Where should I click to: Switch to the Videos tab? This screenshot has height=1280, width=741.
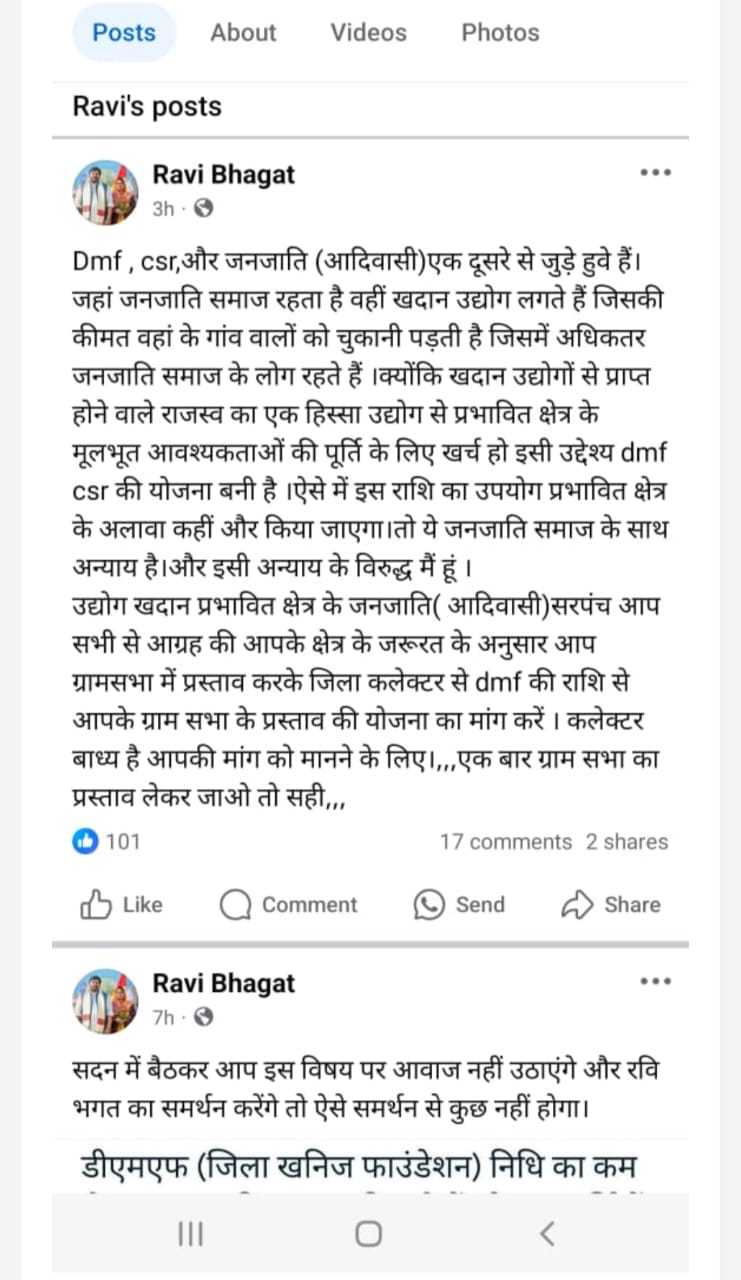point(368,32)
